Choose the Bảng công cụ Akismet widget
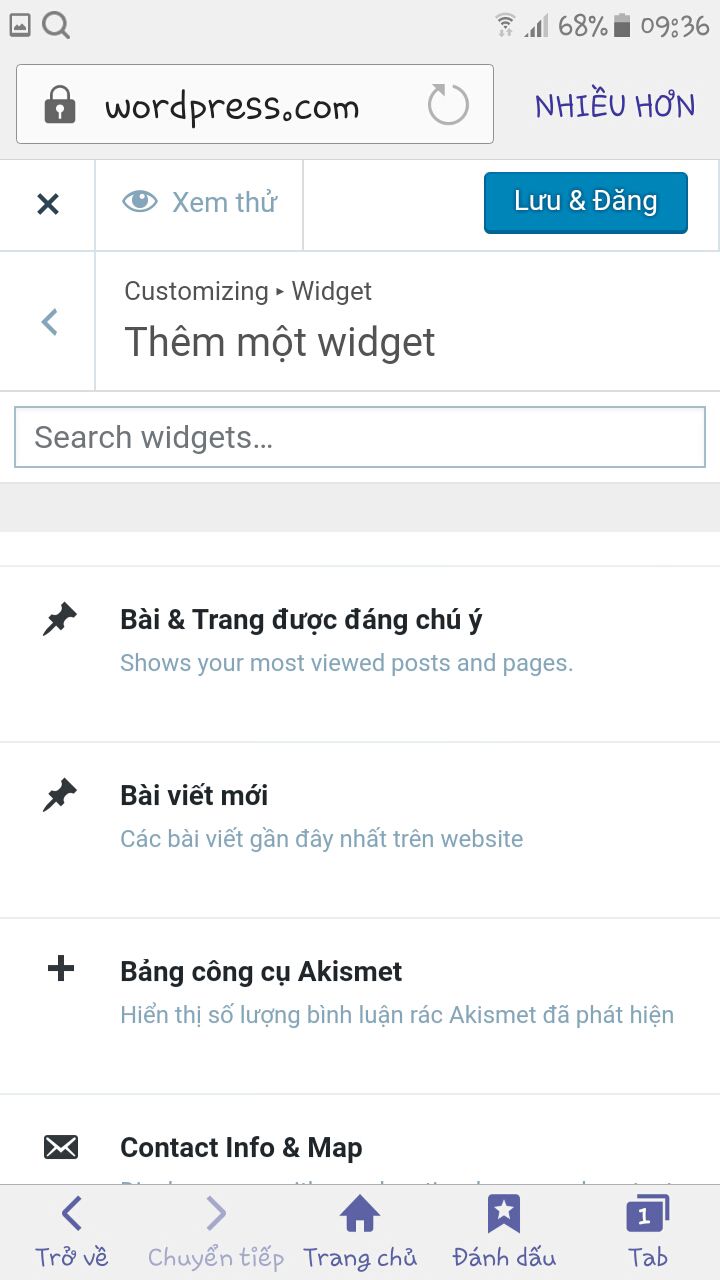The width and height of the screenshot is (720, 1280). [360, 1006]
